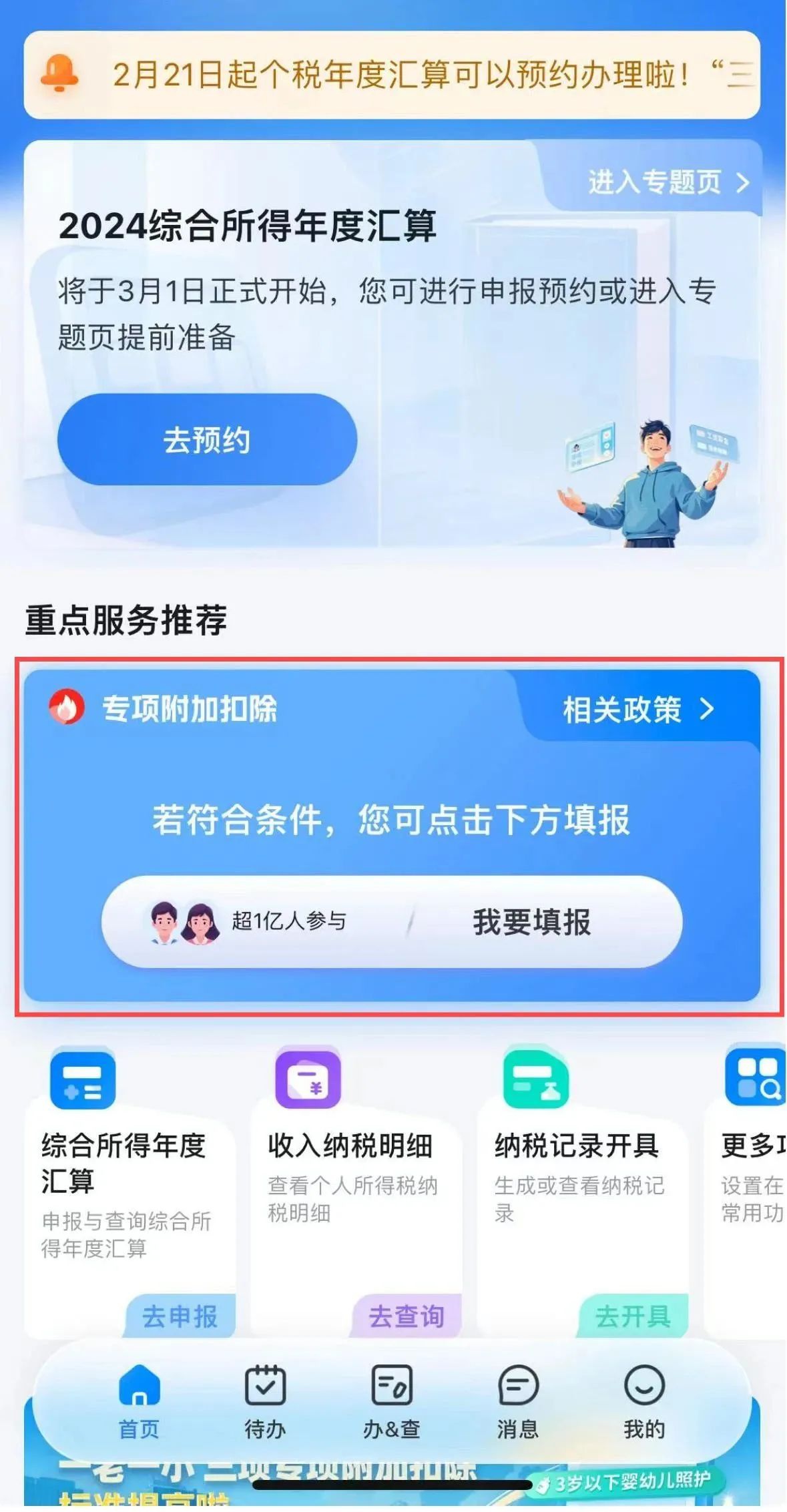Open 相关政策 related policies
The width and height of the screenshot is (787, 1512).
click(638, 710)
